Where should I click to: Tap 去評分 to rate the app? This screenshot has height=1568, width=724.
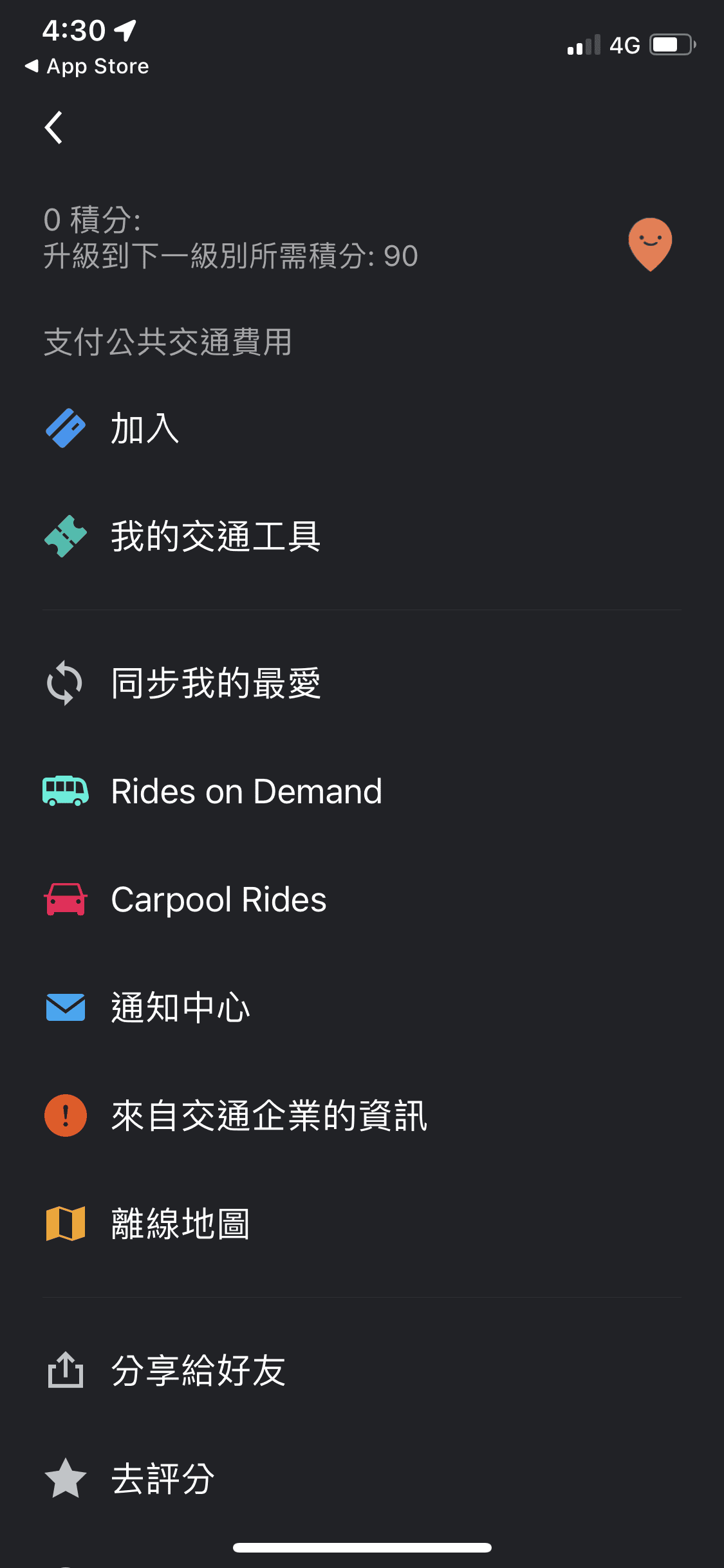click(362, 1479)
